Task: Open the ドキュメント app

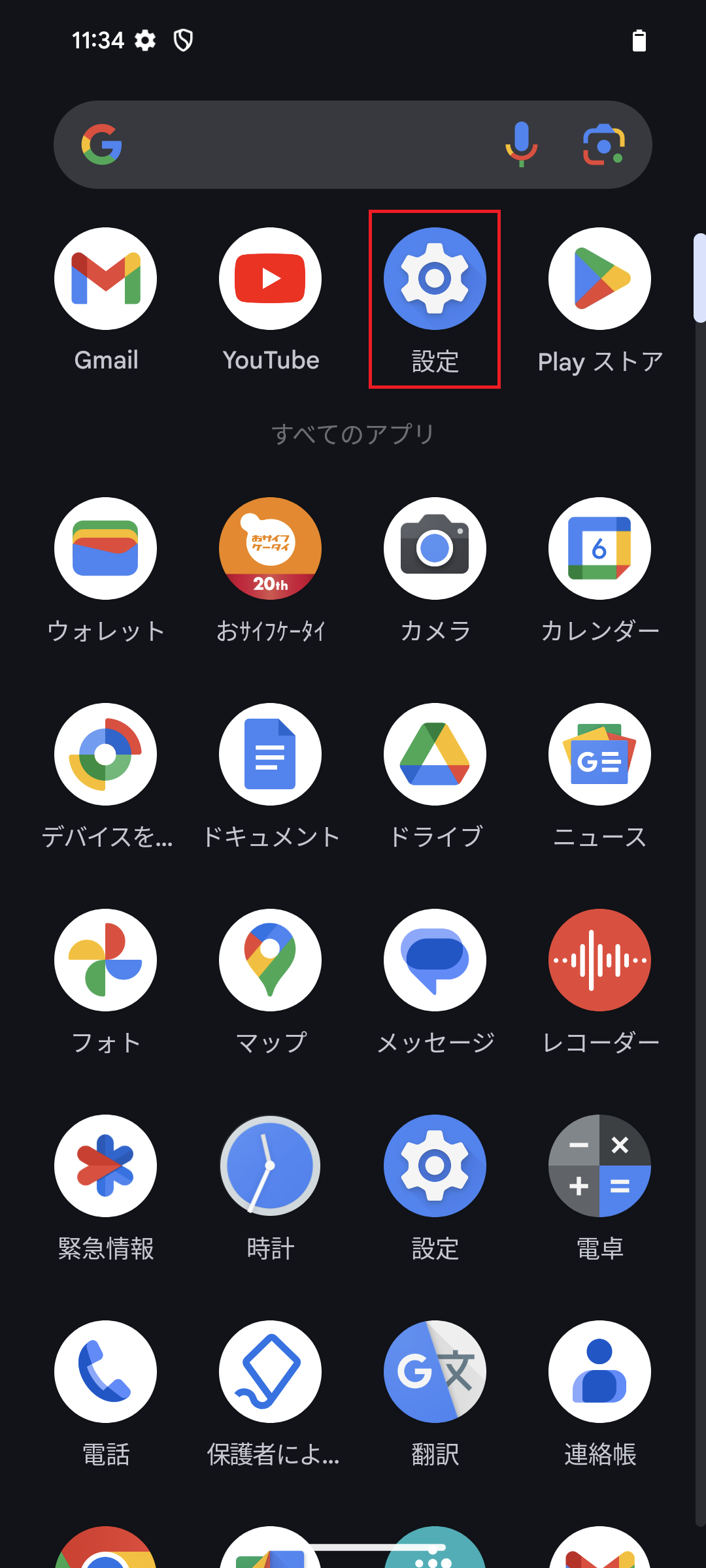Action: click(270, 755)
